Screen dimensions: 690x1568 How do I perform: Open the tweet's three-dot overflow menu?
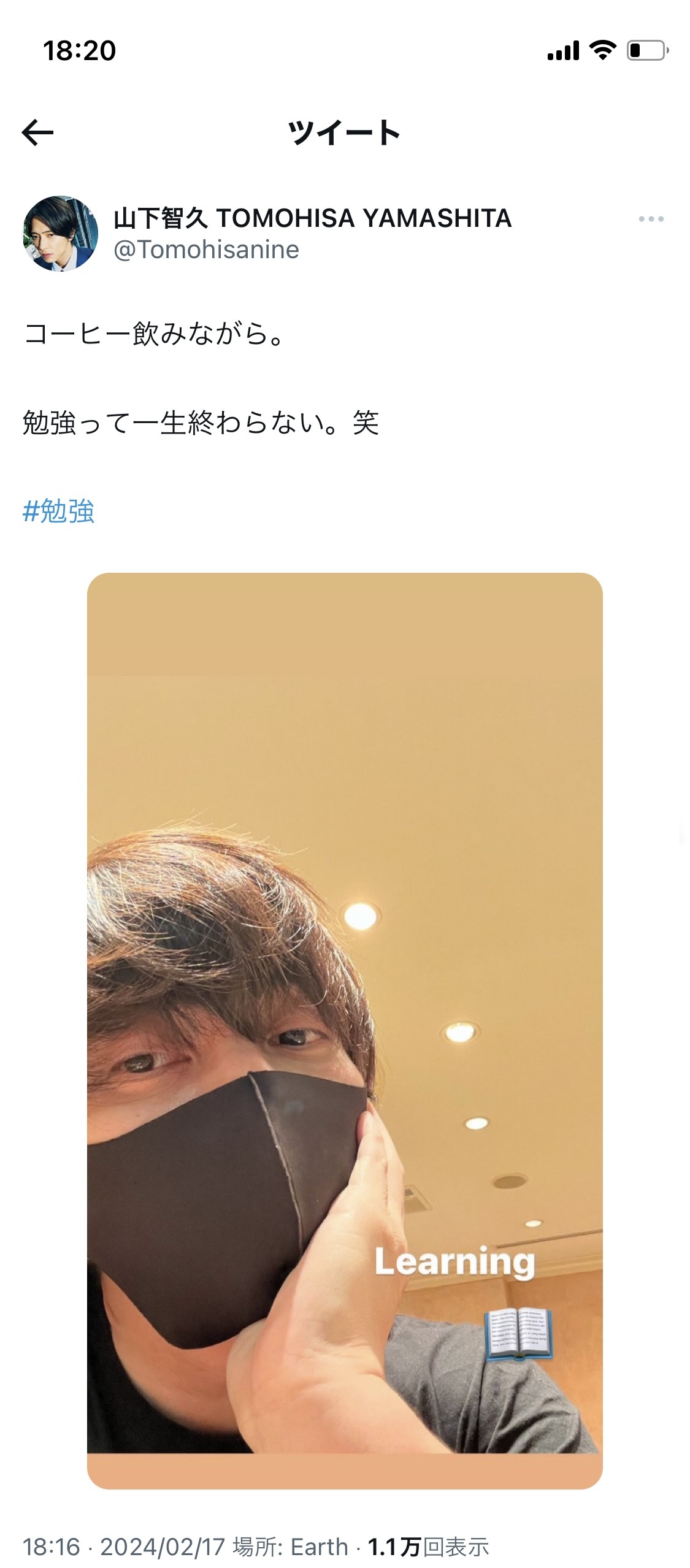coord(651,219)
